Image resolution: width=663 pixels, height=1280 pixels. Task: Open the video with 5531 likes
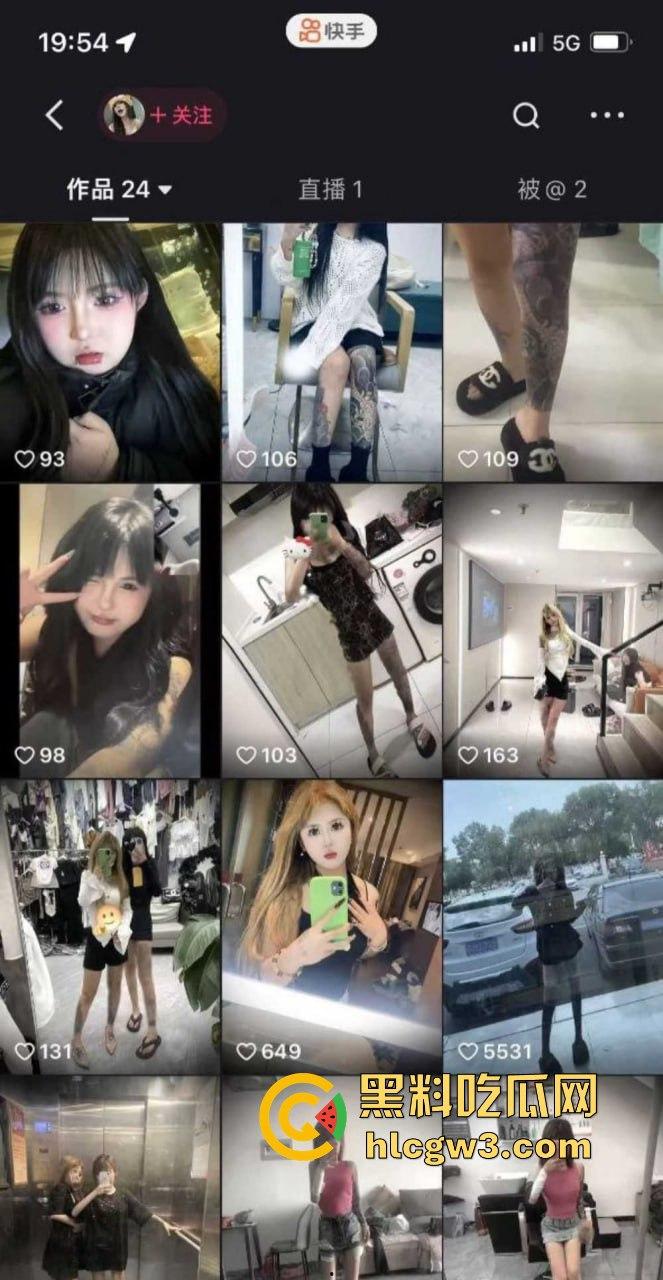click(553, 925)
